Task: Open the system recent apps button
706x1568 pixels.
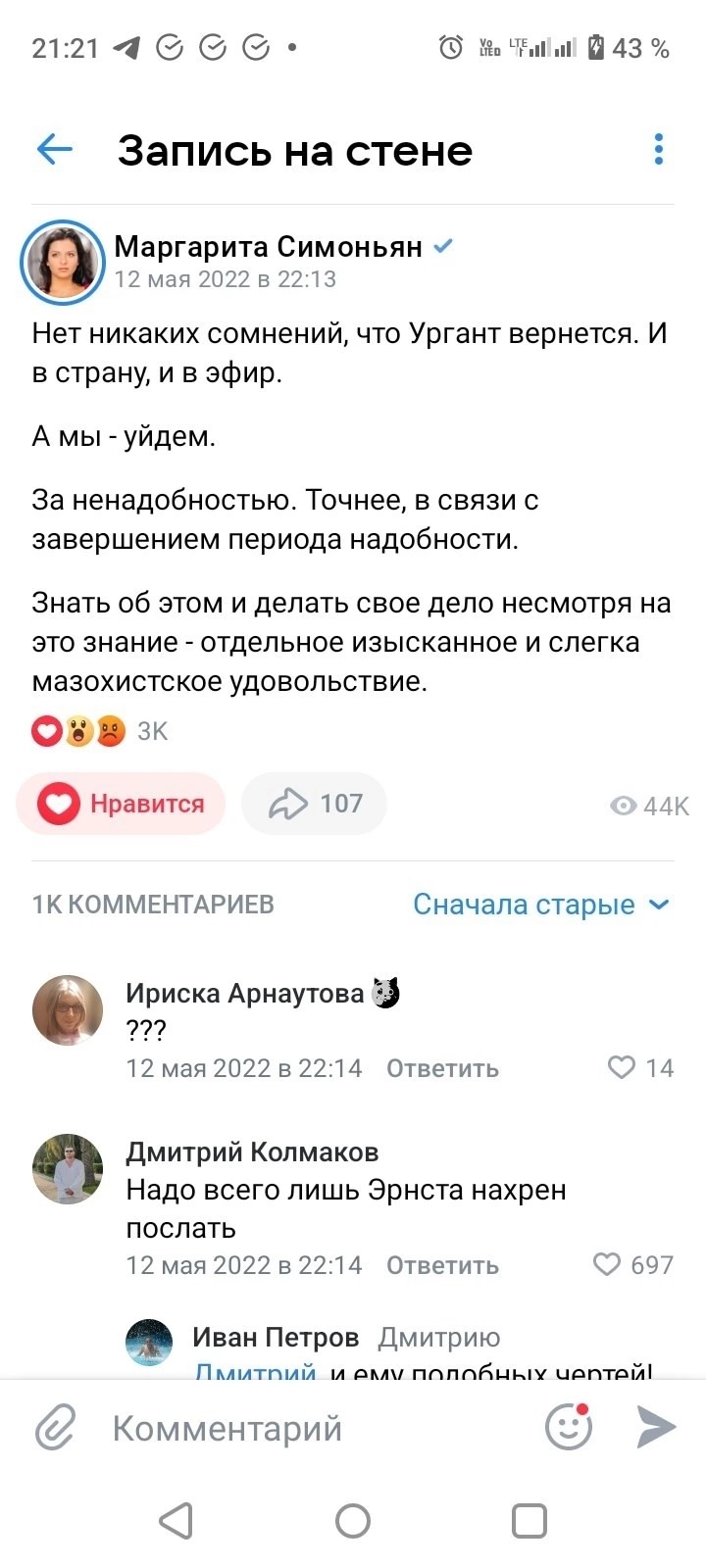Action: point(529,1521)
